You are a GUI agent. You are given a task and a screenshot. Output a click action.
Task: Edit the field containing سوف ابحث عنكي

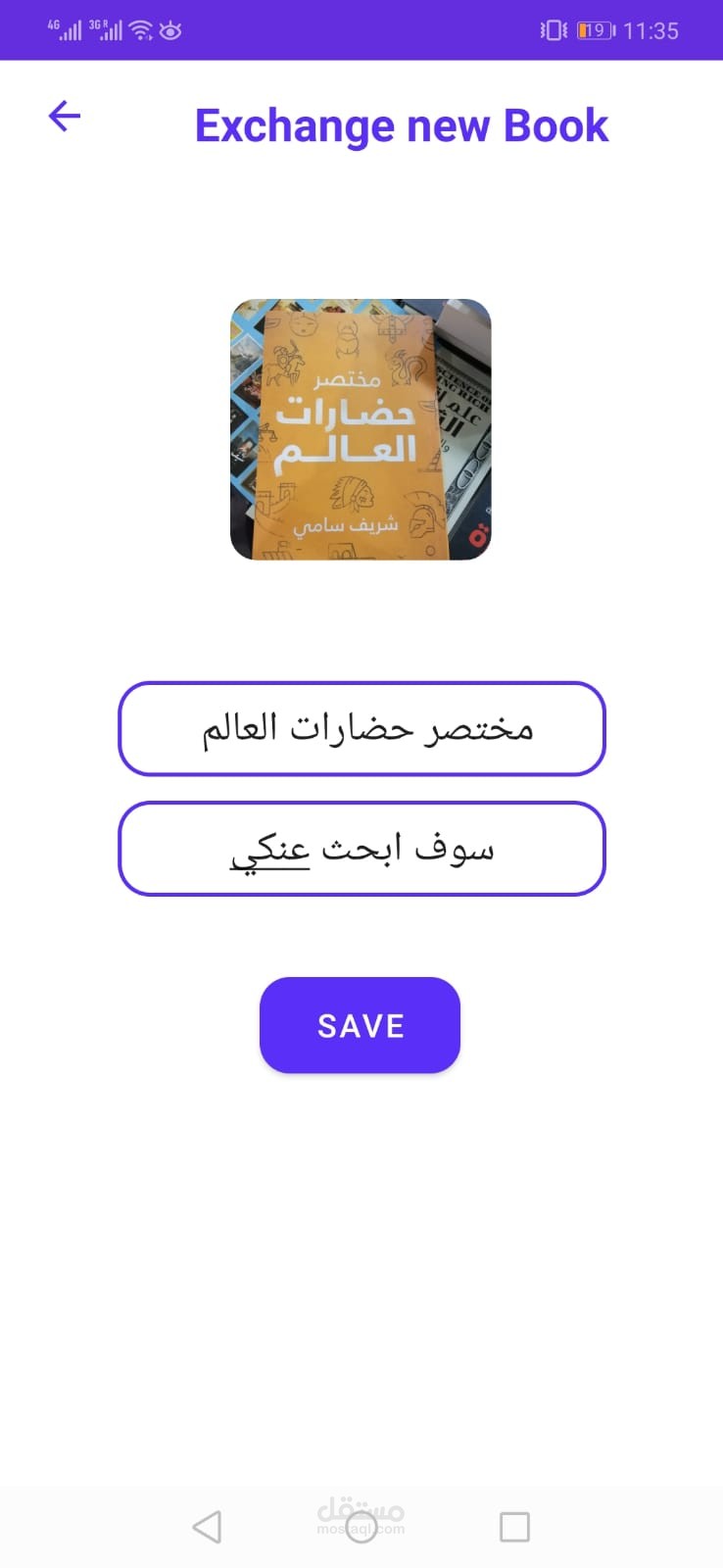pyautogui.click(x=361, y=849)
